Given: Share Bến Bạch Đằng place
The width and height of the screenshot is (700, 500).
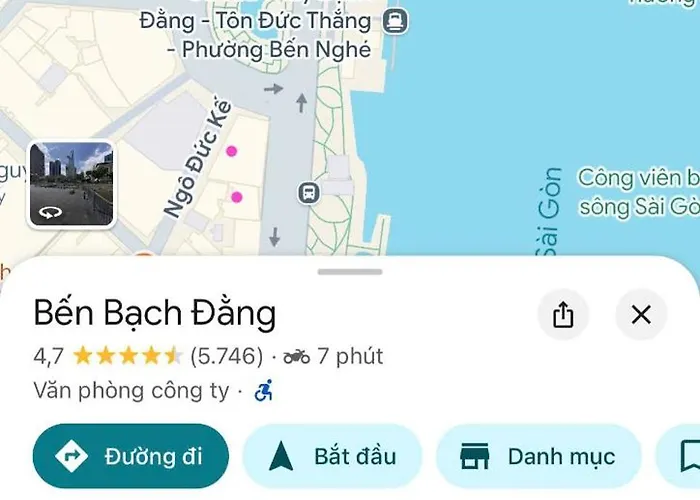Looking at the screenshot, I should click(563, 315).
